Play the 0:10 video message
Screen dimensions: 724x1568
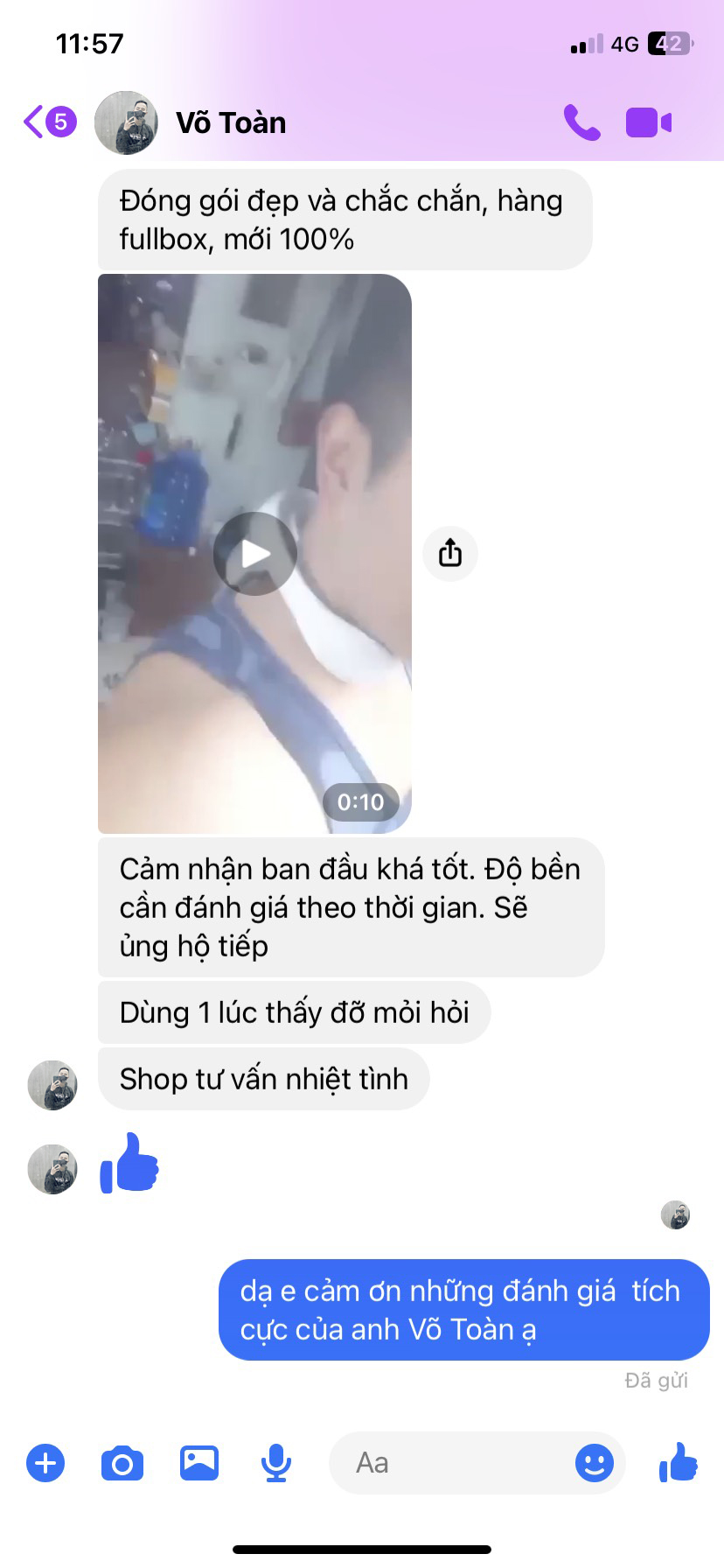[x=255, y=554]
